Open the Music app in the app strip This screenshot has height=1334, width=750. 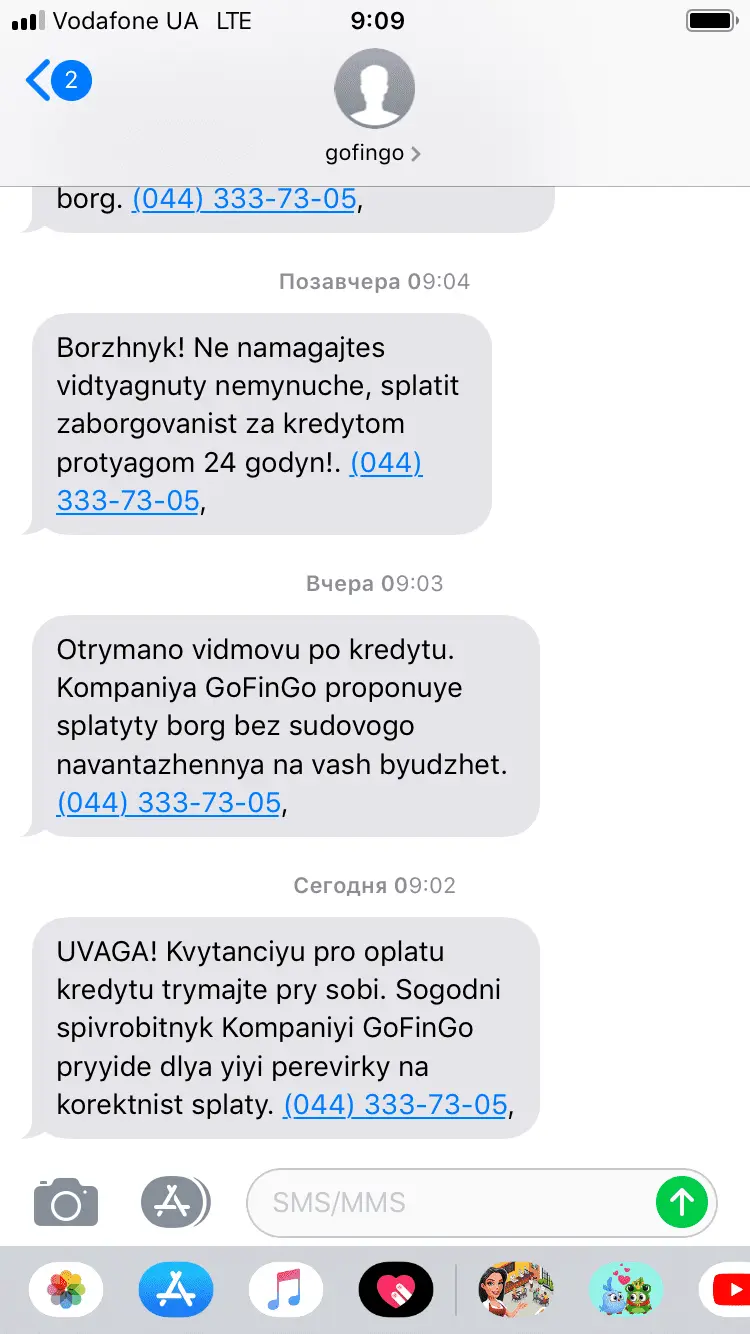point(286,1289)
